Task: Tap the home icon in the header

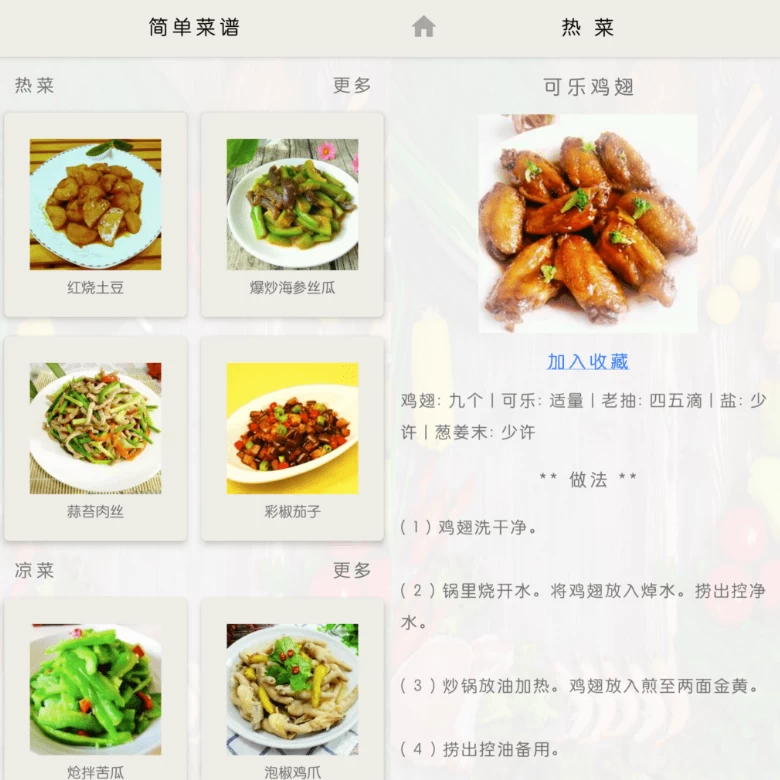Action: [424, 27]
